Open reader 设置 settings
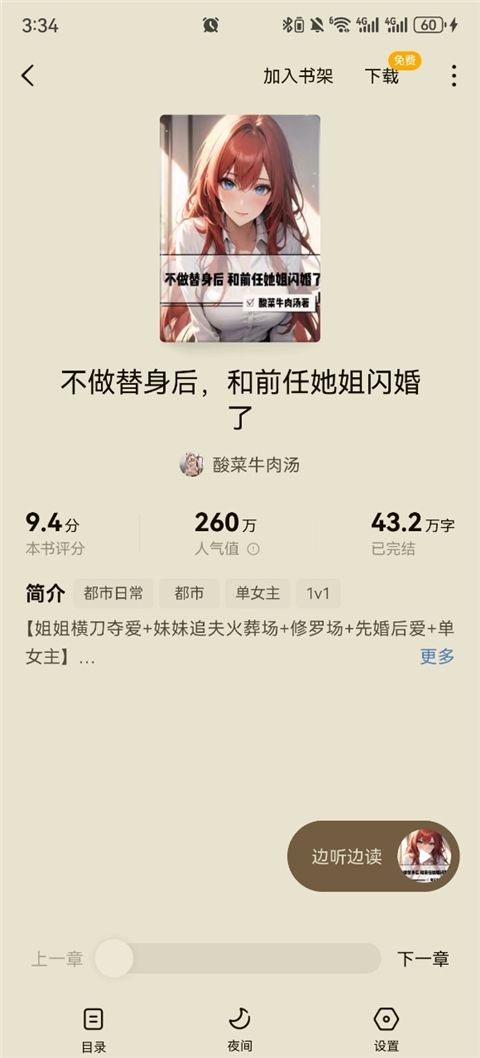The image size is (480, 1058). point(386,1030)
